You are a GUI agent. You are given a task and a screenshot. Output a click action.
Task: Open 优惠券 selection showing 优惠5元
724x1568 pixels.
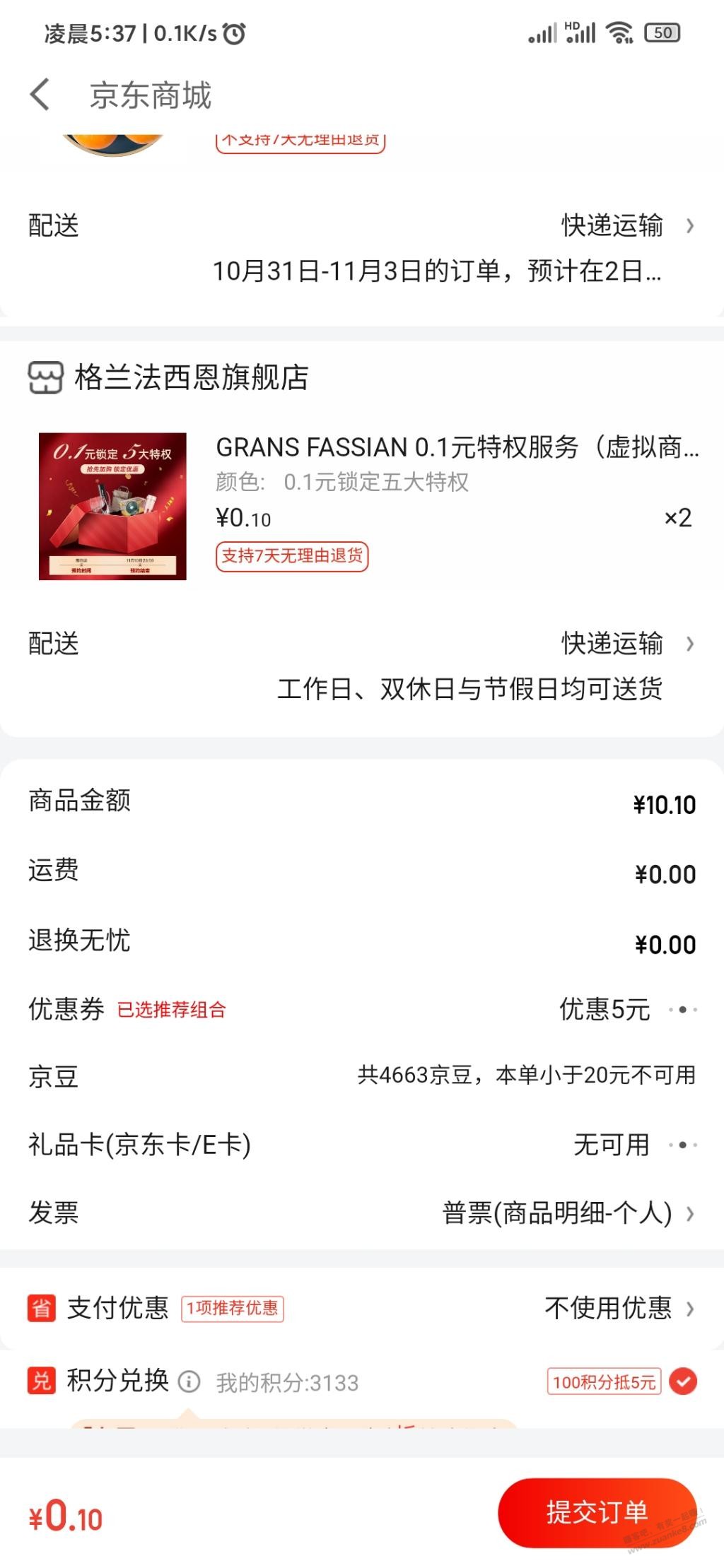[x=362, y=1009]
